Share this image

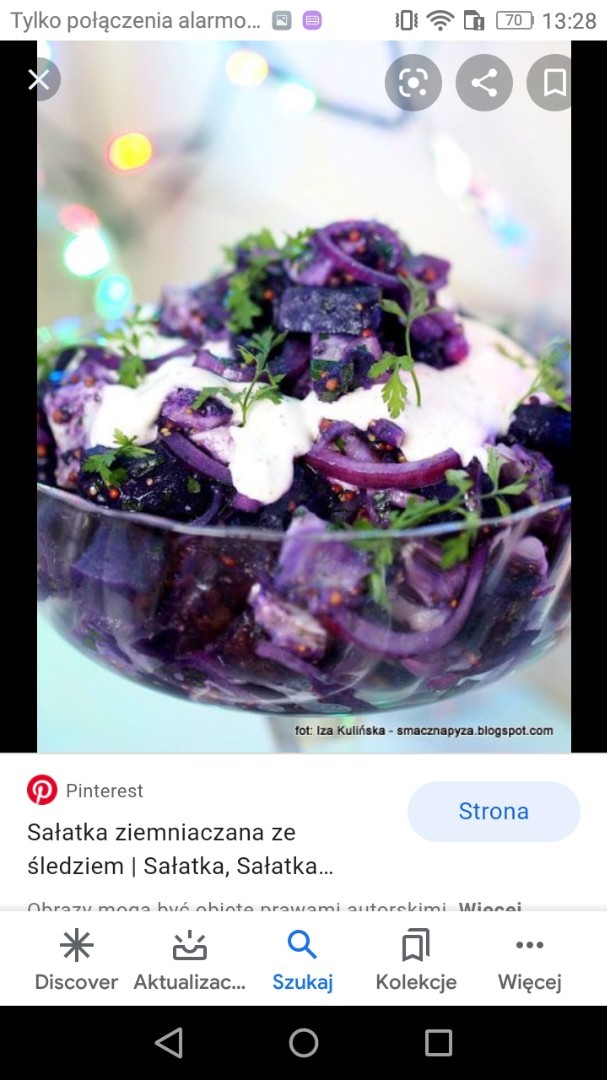[x=484, y=82]
